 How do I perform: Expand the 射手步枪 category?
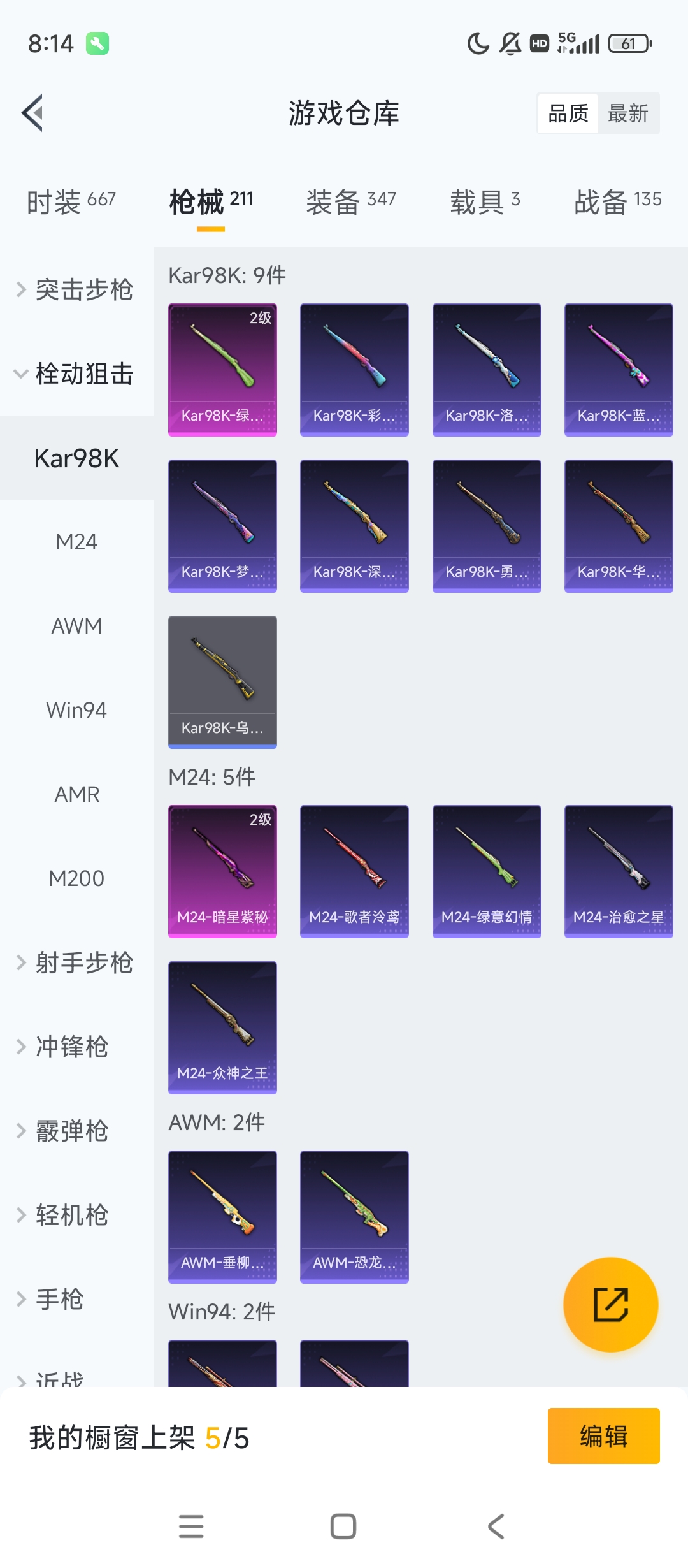[x=76, y=962]
